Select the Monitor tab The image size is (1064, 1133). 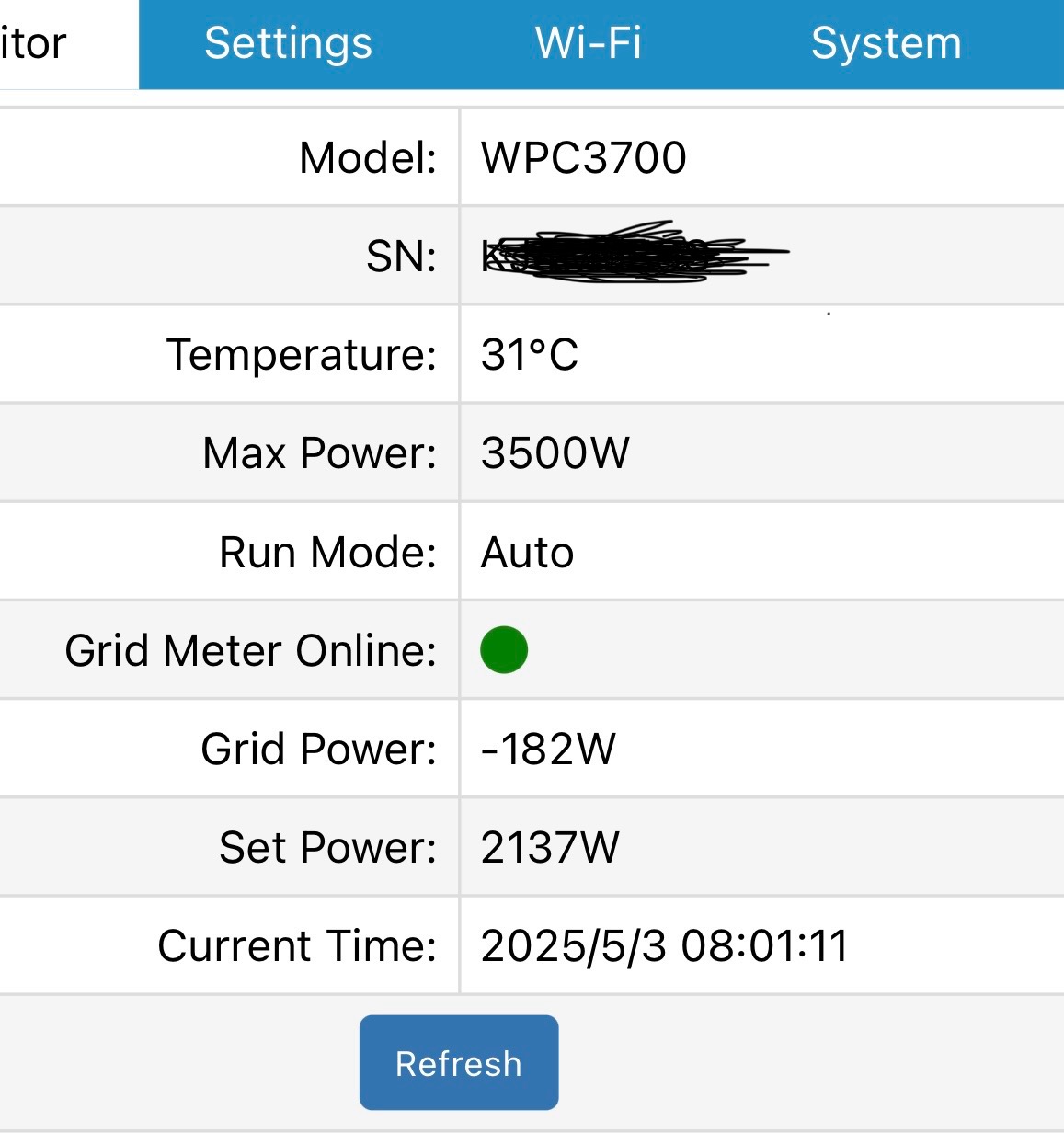37,43
